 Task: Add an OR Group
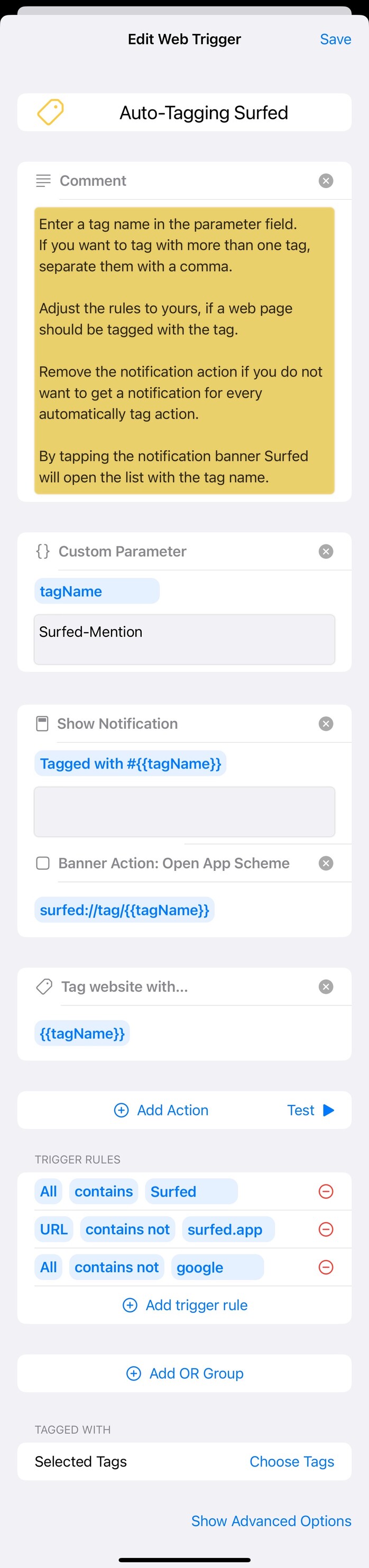[x=185, y=1373]
